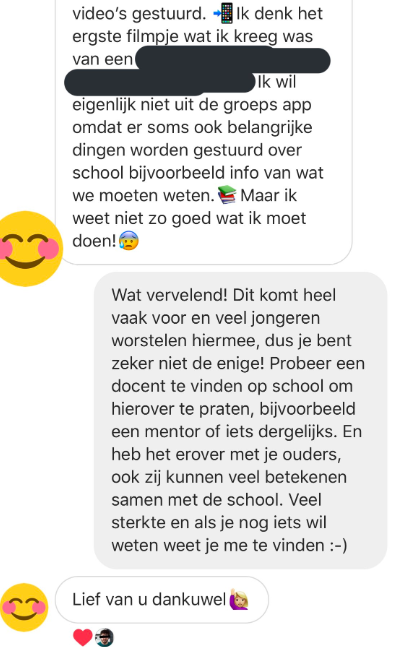The image size is (400, 647).
Task: Open sender's avatar beside 'Lief van u dankuwel'
Action: click(x=24, y=607)
